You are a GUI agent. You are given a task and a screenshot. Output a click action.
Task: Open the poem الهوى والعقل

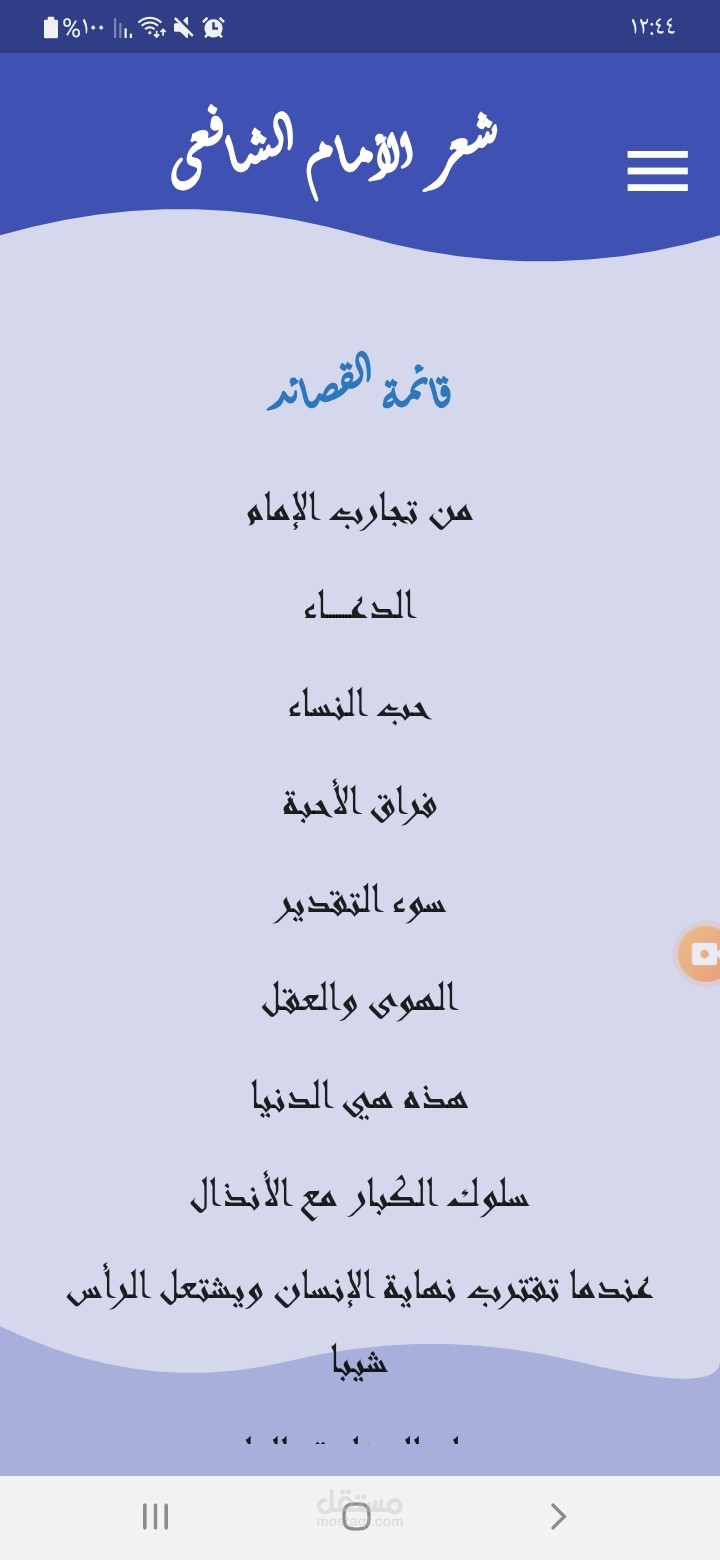point(360,999)
